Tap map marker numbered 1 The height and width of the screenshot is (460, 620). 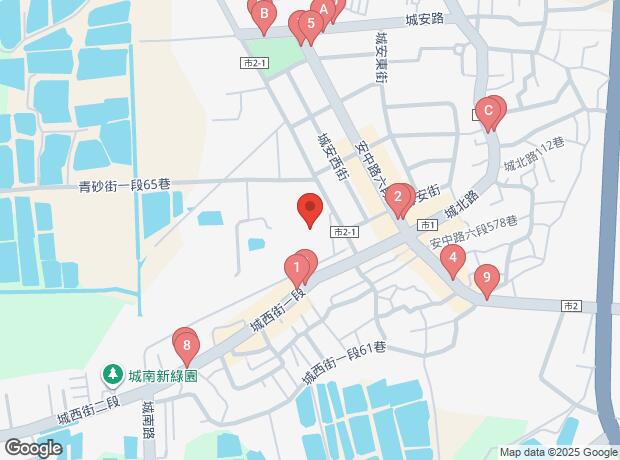click(297, 271)
